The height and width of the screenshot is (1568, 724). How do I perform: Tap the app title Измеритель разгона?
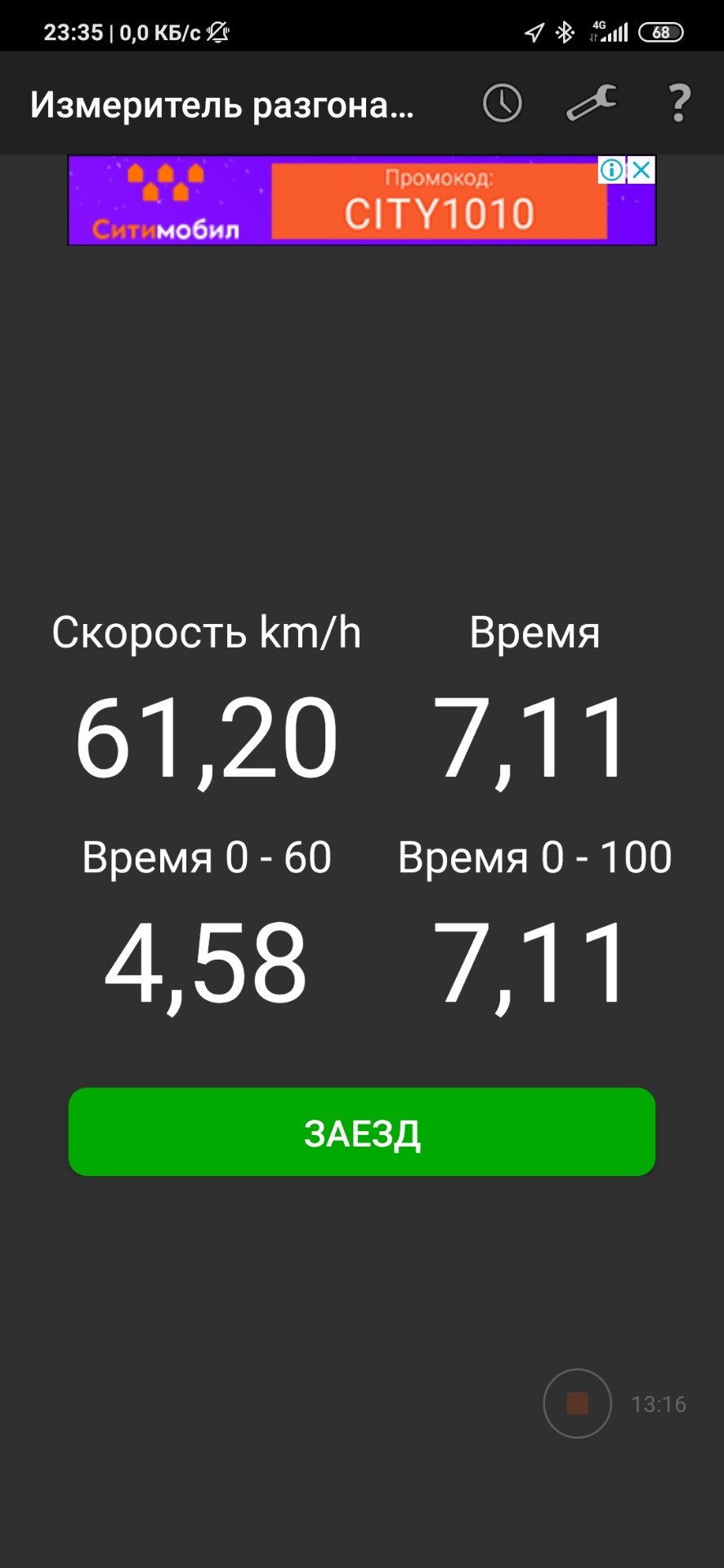point(221,105)
